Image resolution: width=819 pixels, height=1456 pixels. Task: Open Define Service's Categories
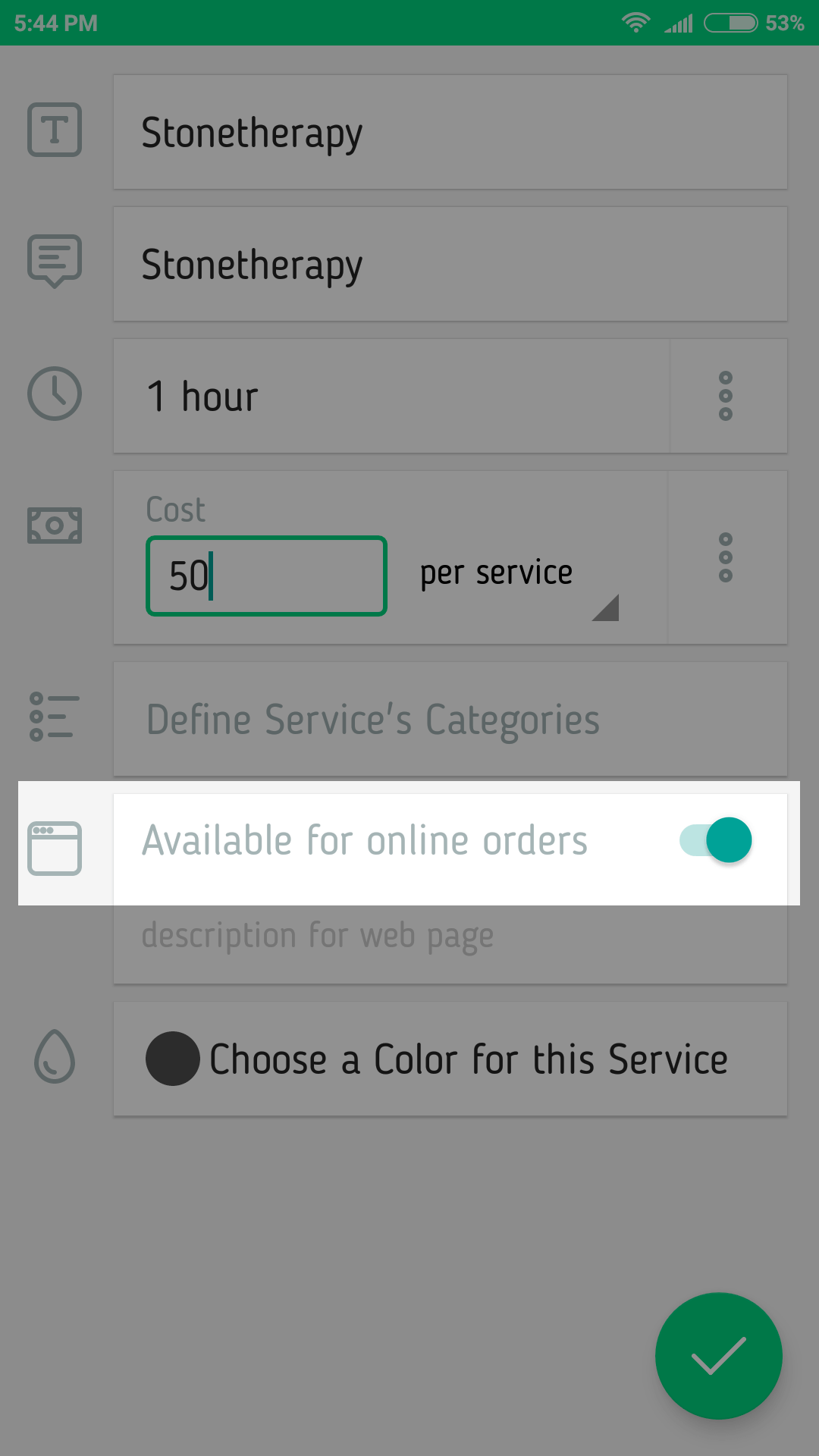tap(450, 720)
